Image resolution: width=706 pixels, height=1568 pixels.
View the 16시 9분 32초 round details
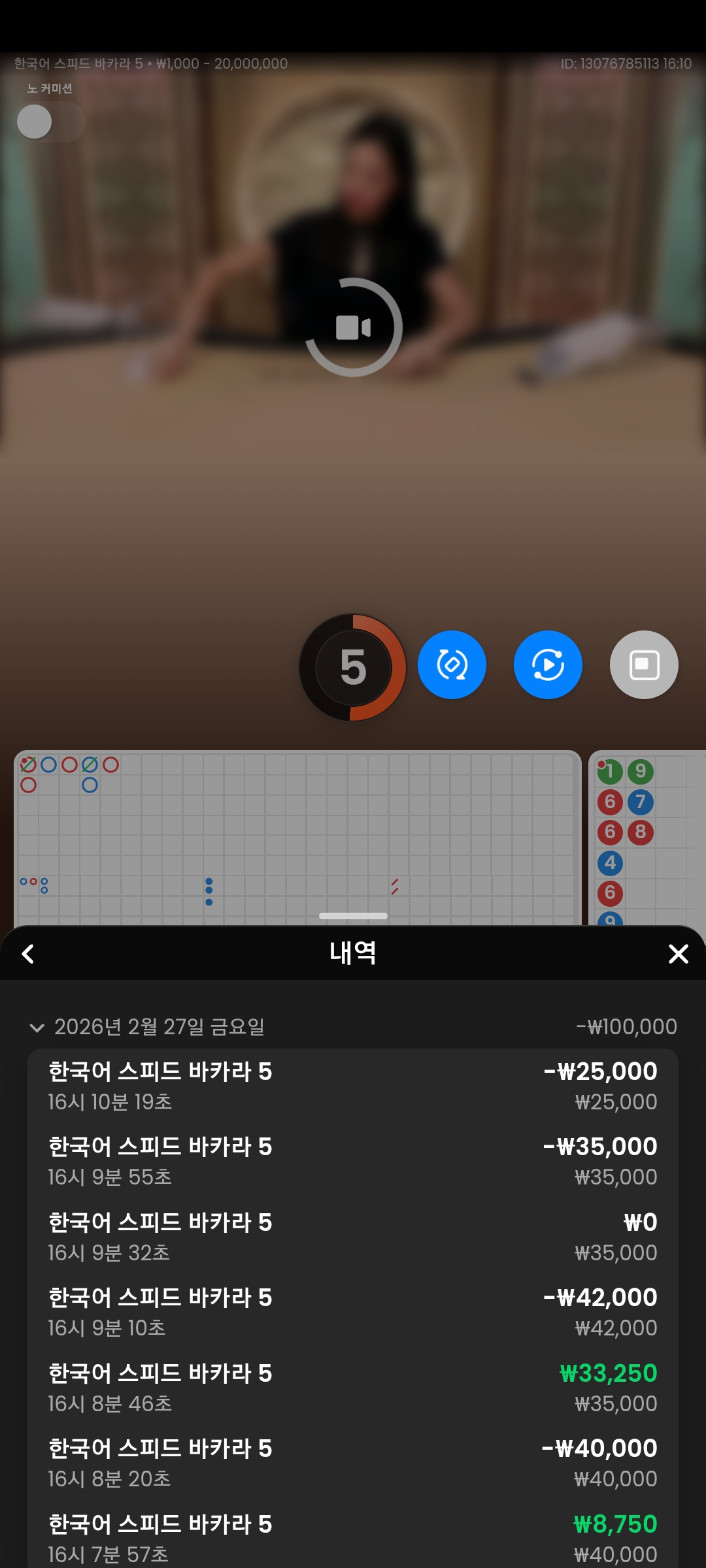tap(353, 1237)
